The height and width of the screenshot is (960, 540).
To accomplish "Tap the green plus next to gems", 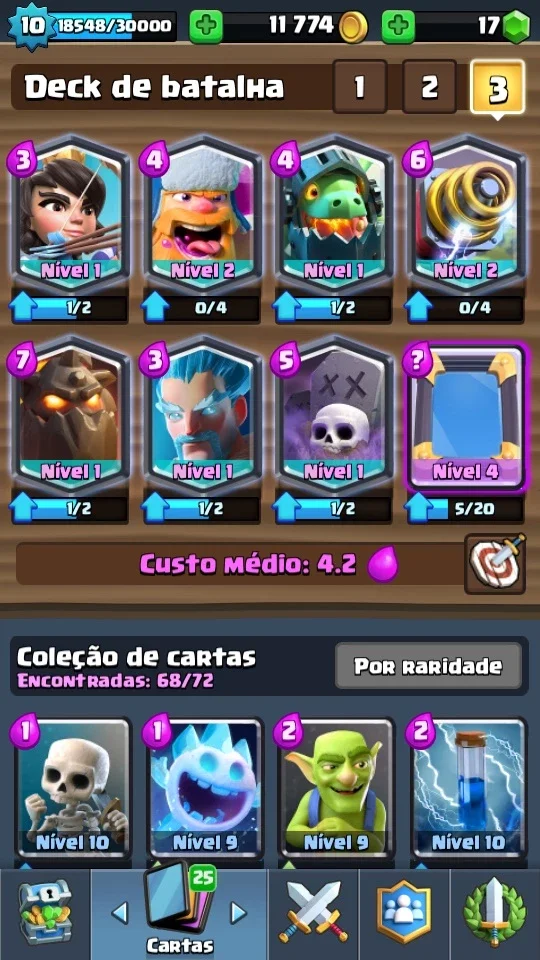I will point(399,26).
